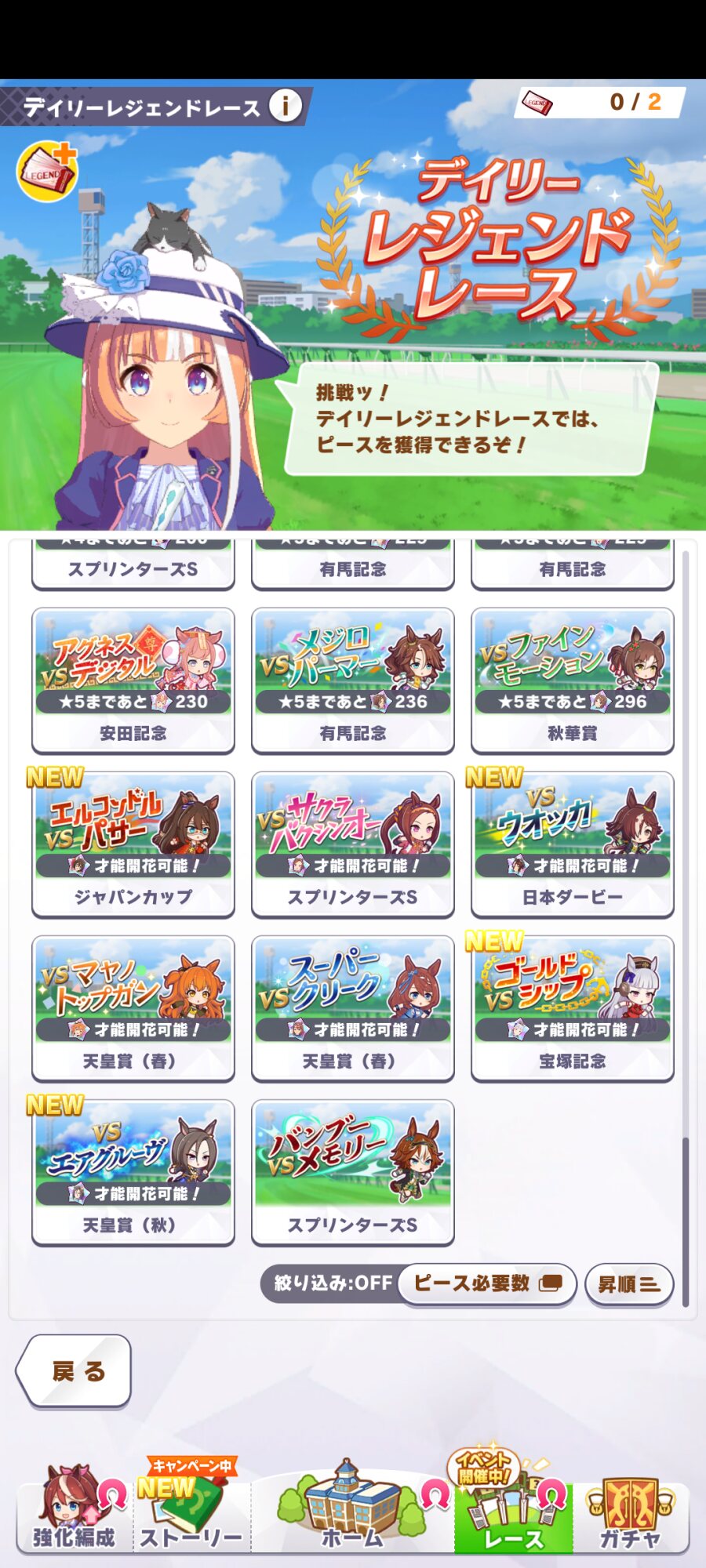The image size is (706, 1568).
Task: Open VS サクラバクシンオー スプリンターズS card
Action: [x=353, y=844]
